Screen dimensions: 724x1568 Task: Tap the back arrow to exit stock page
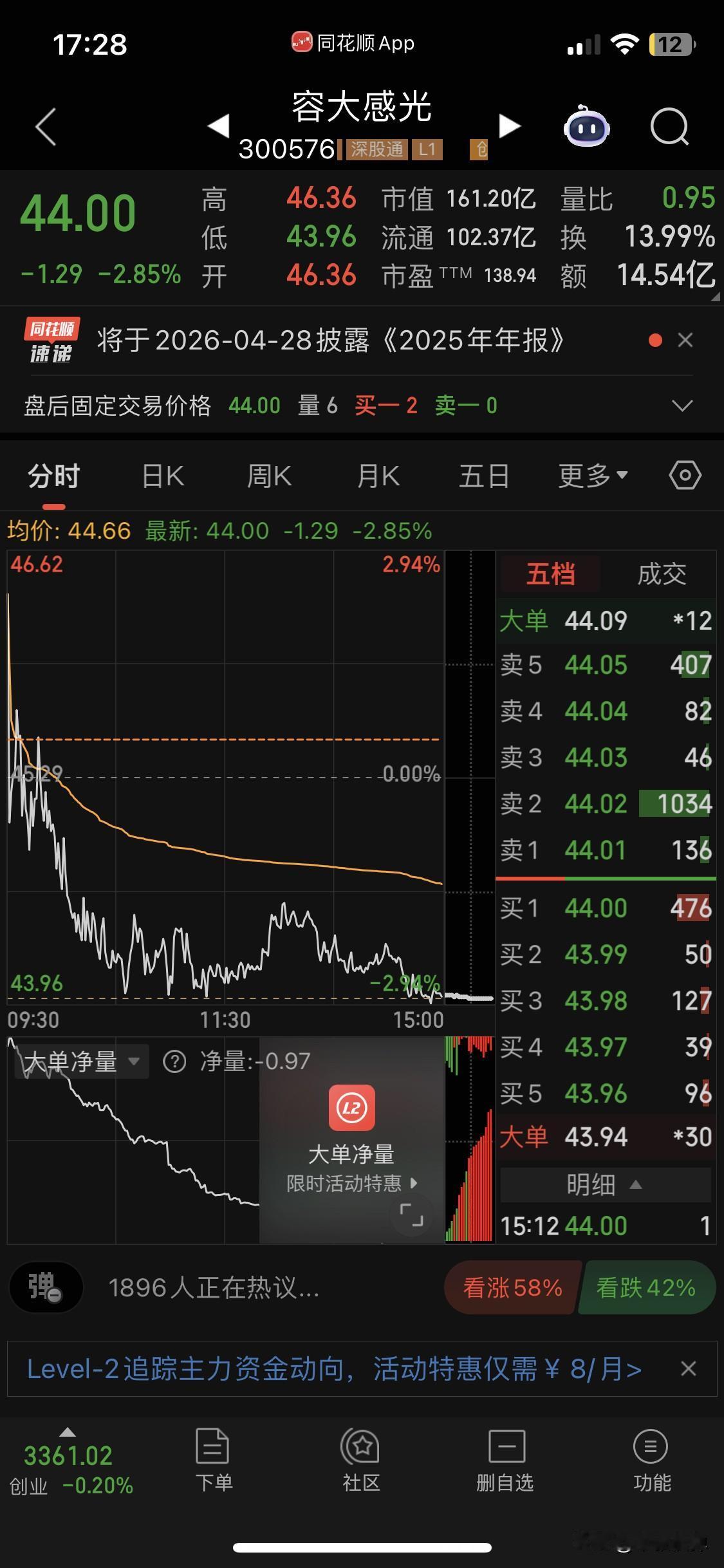44,127
